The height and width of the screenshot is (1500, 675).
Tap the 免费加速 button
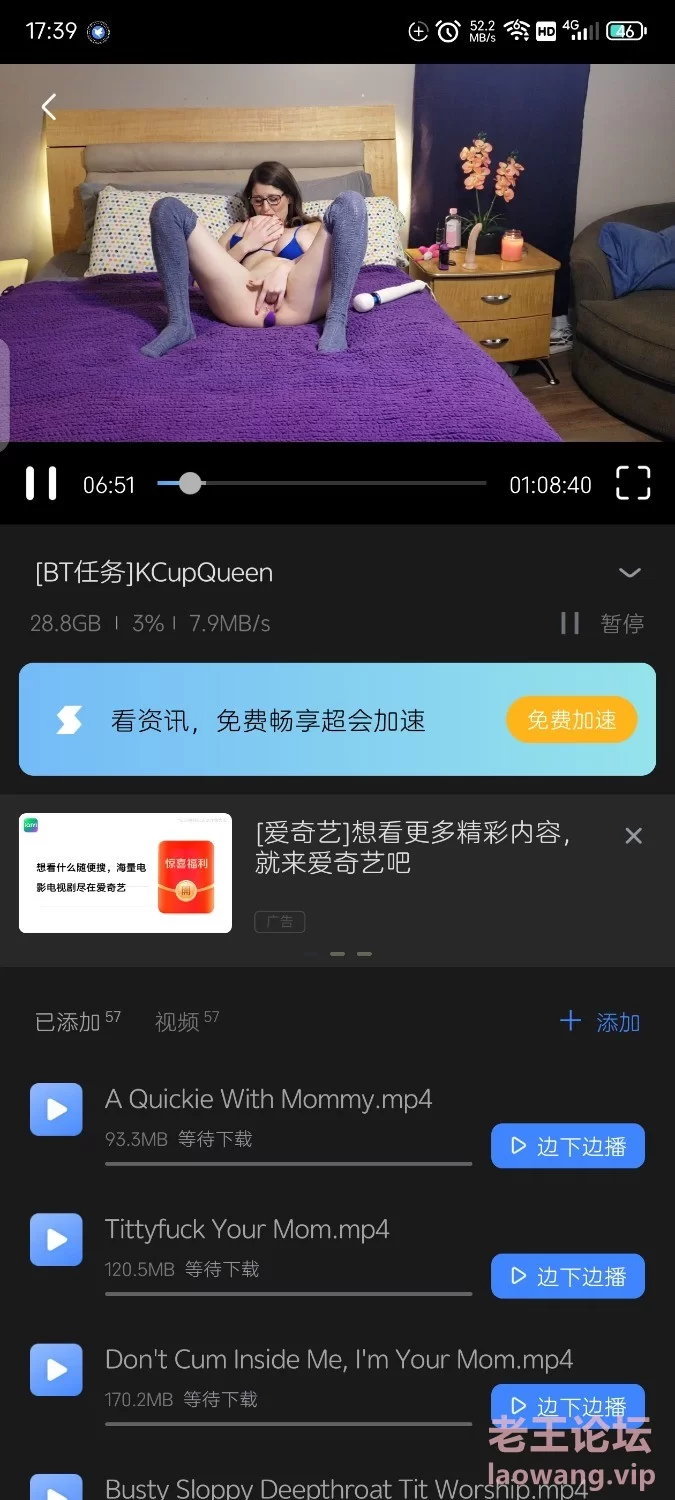click(x=571, y=719)
